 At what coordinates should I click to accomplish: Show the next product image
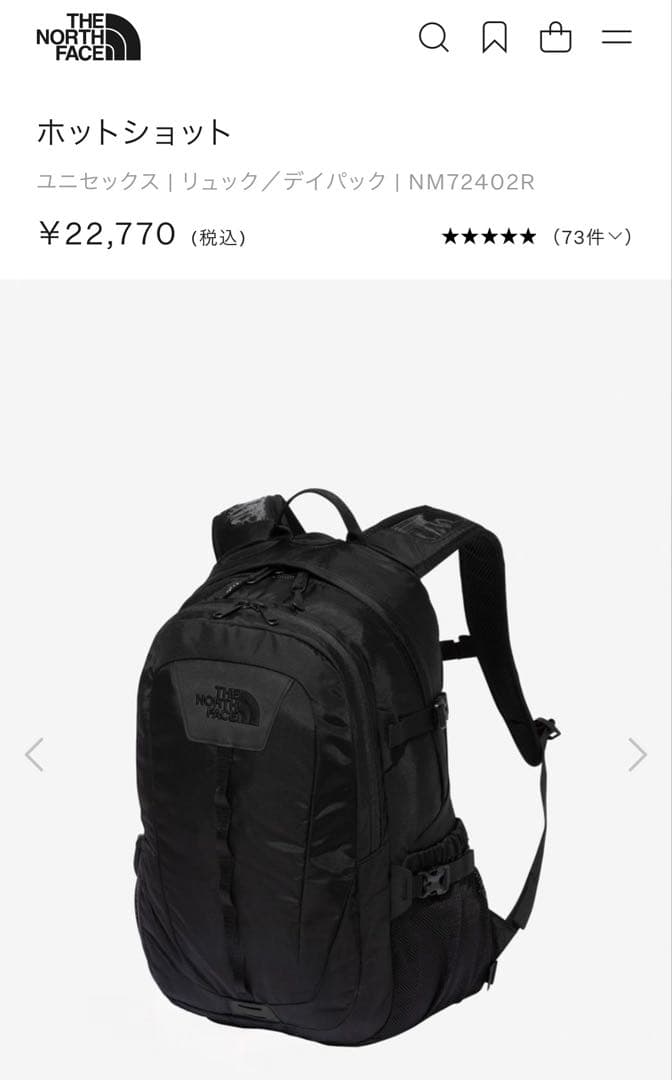click(637, 755)
